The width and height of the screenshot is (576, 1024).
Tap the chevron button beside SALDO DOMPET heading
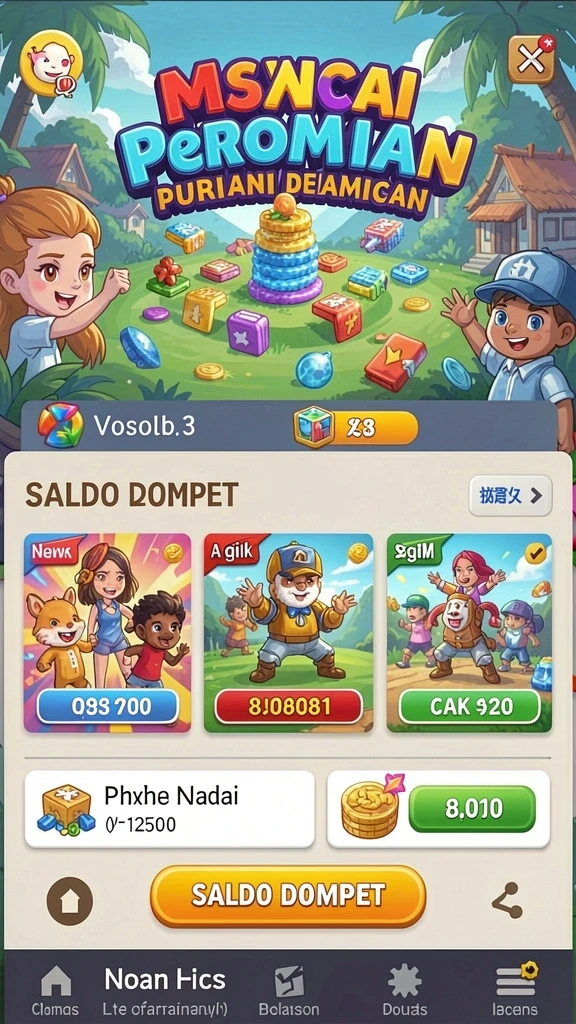click(x=510, y=496)
